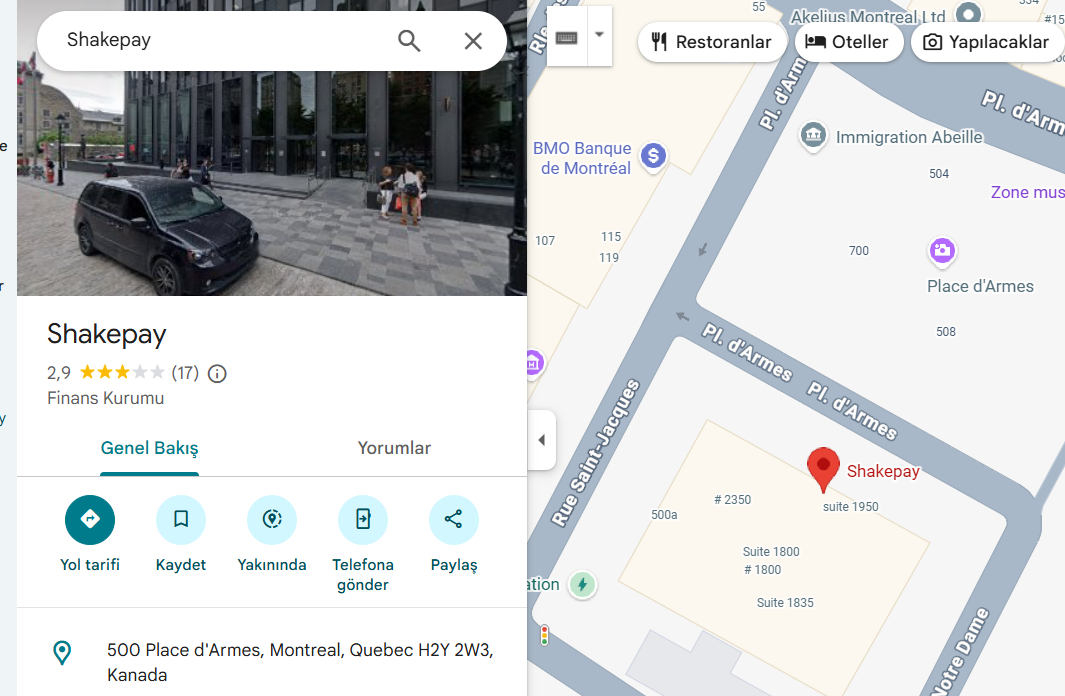Tap the red Shakepay map pin

coord(823,468)
